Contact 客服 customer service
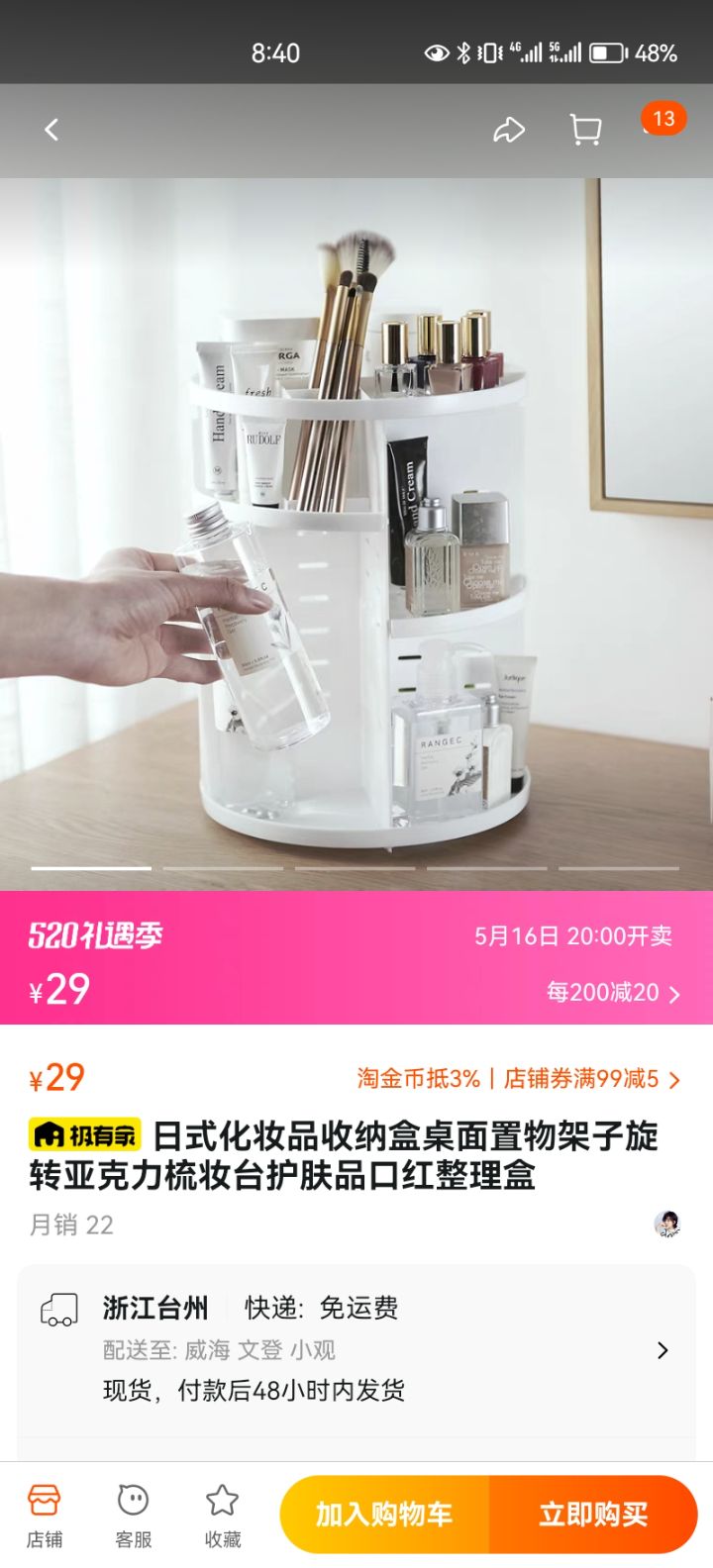 tap(134, 1516)
